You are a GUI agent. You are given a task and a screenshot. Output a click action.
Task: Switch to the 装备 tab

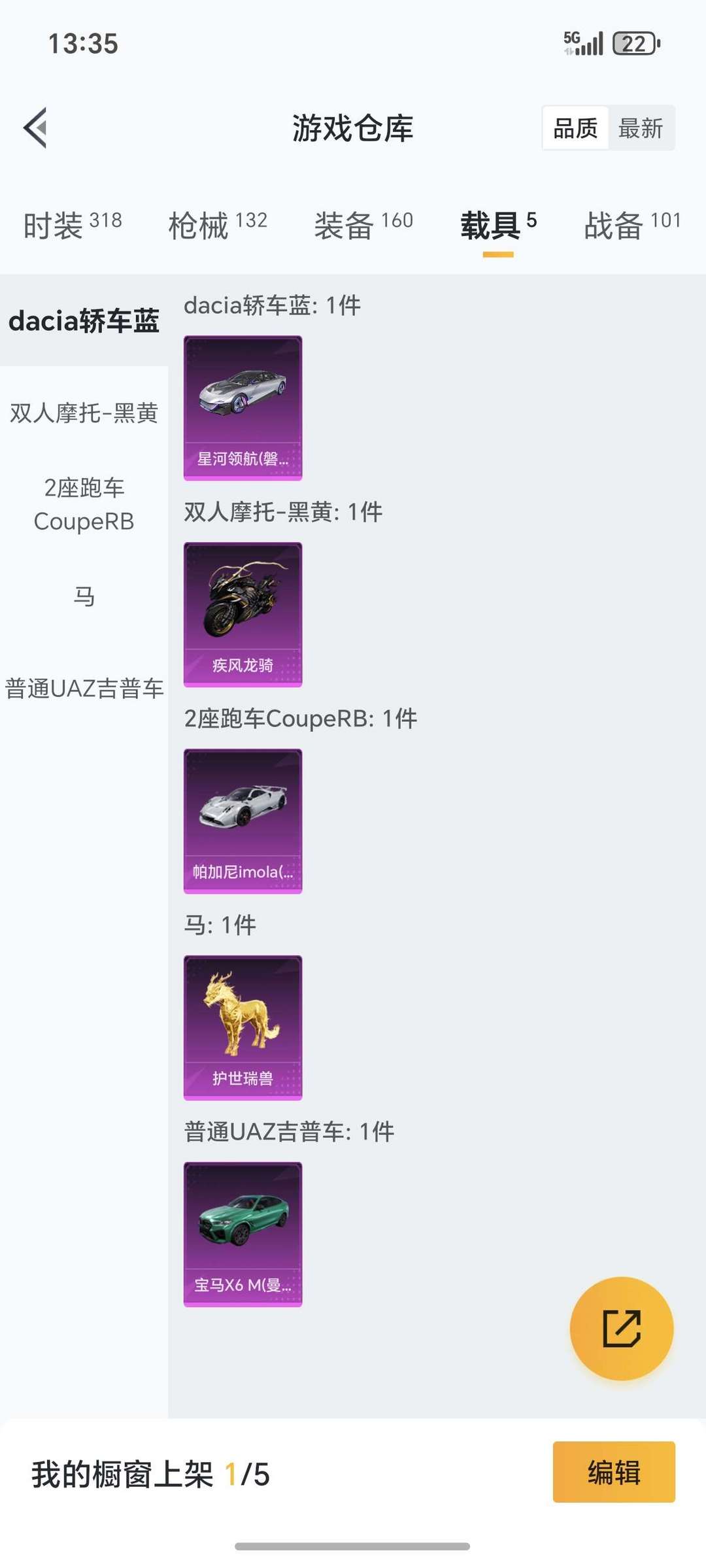[x=363, y=225]
